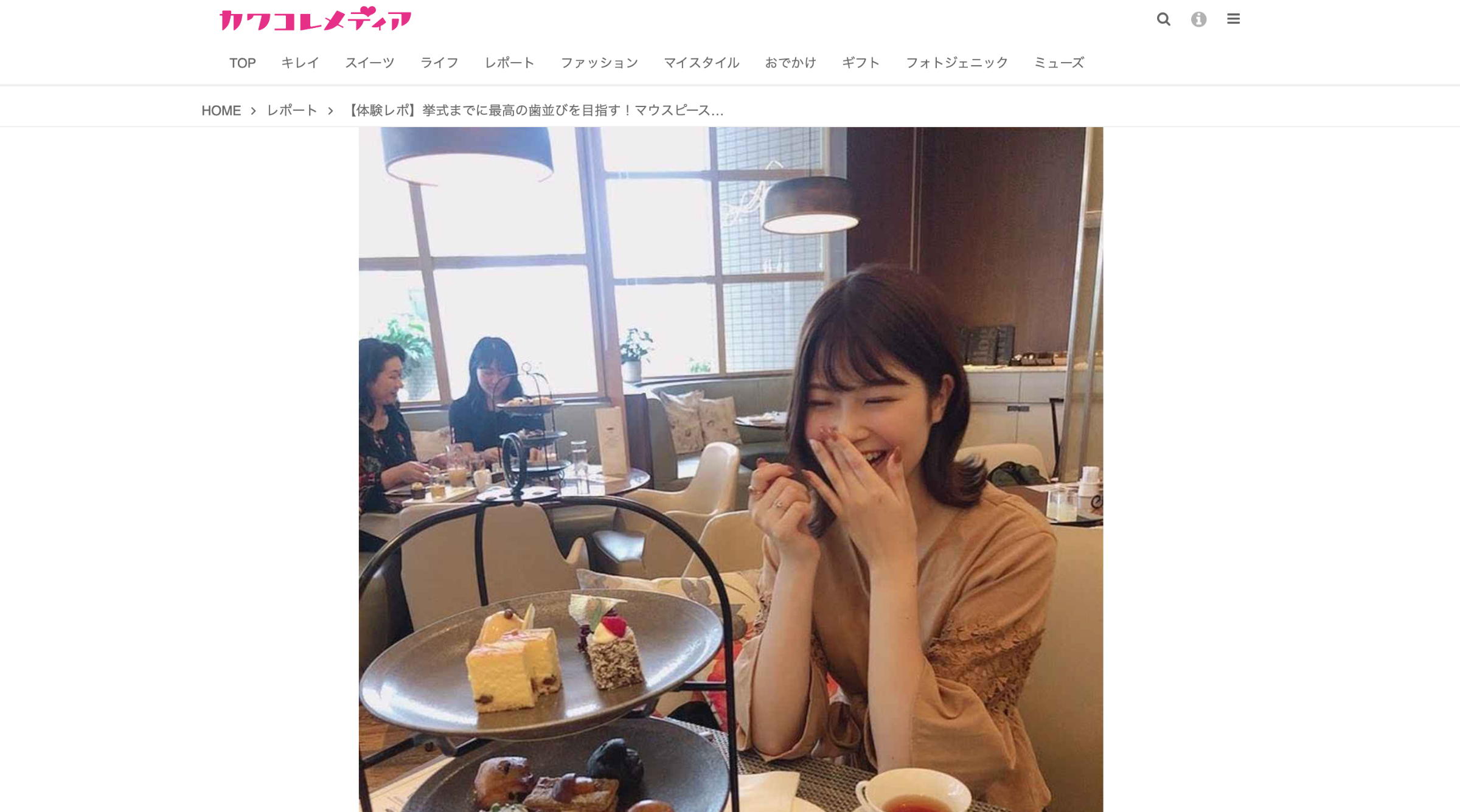Tap レポート in the breadcrumb
The height and width of the screenshot is (812, 1460).
coord(292,110)
